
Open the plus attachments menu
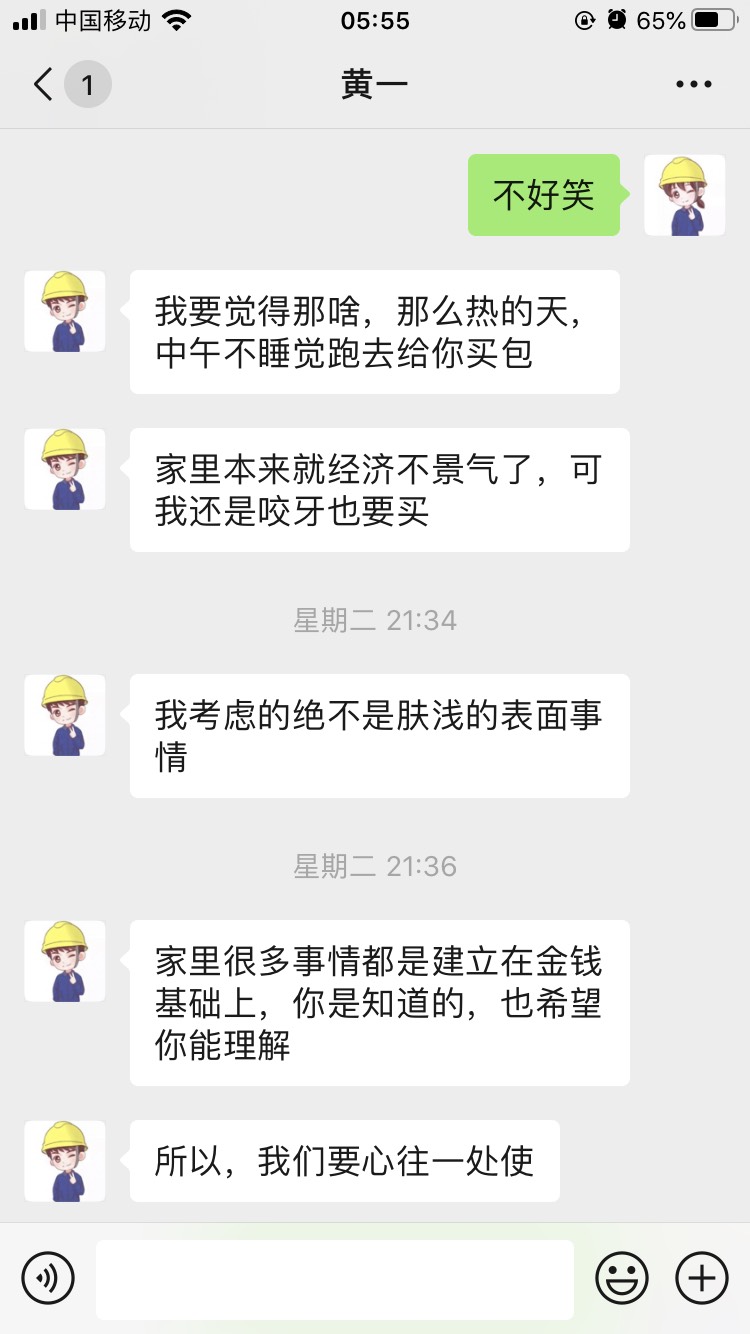[702, 1277]
